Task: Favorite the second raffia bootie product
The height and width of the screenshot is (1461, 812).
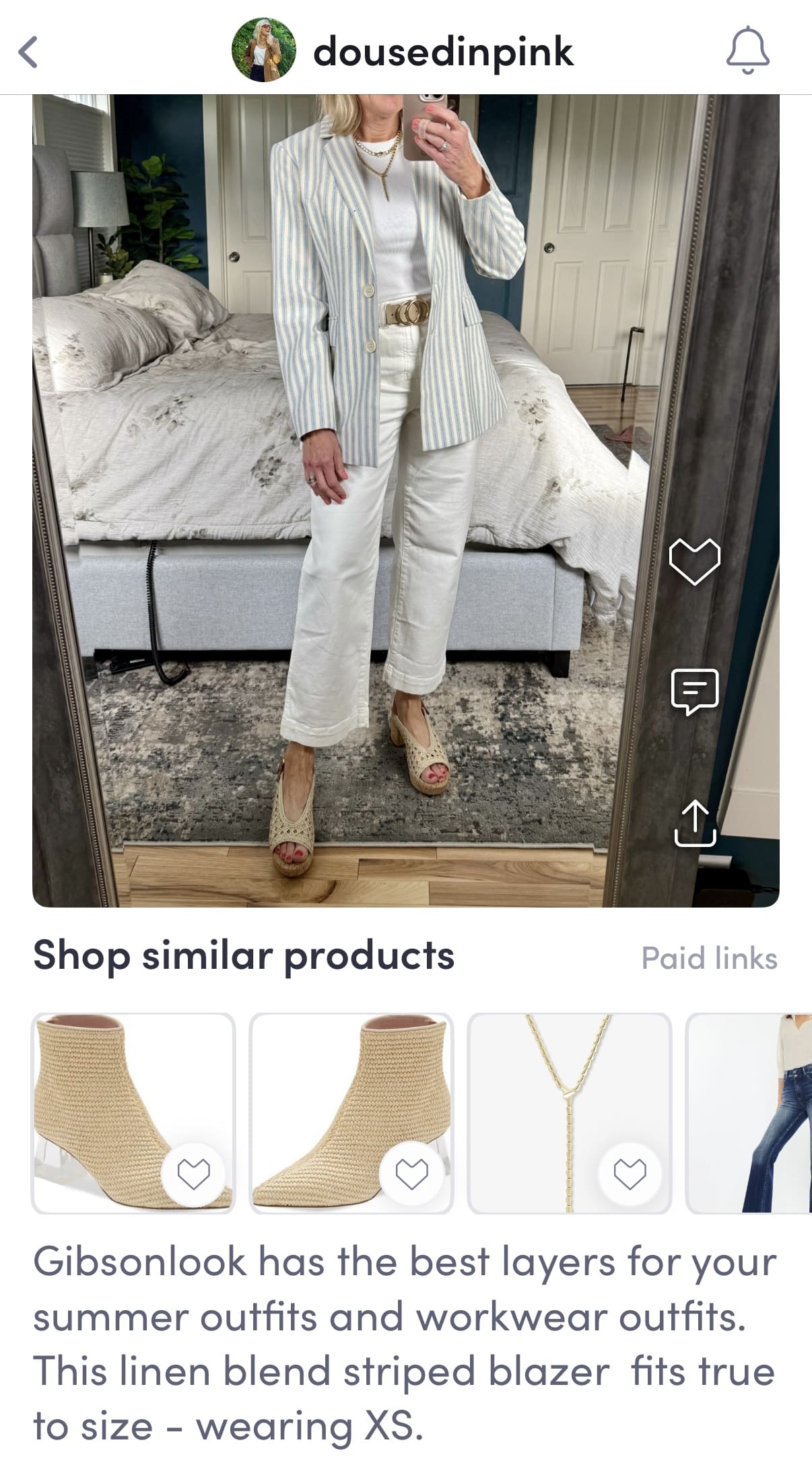Action: pos(411,1174)
